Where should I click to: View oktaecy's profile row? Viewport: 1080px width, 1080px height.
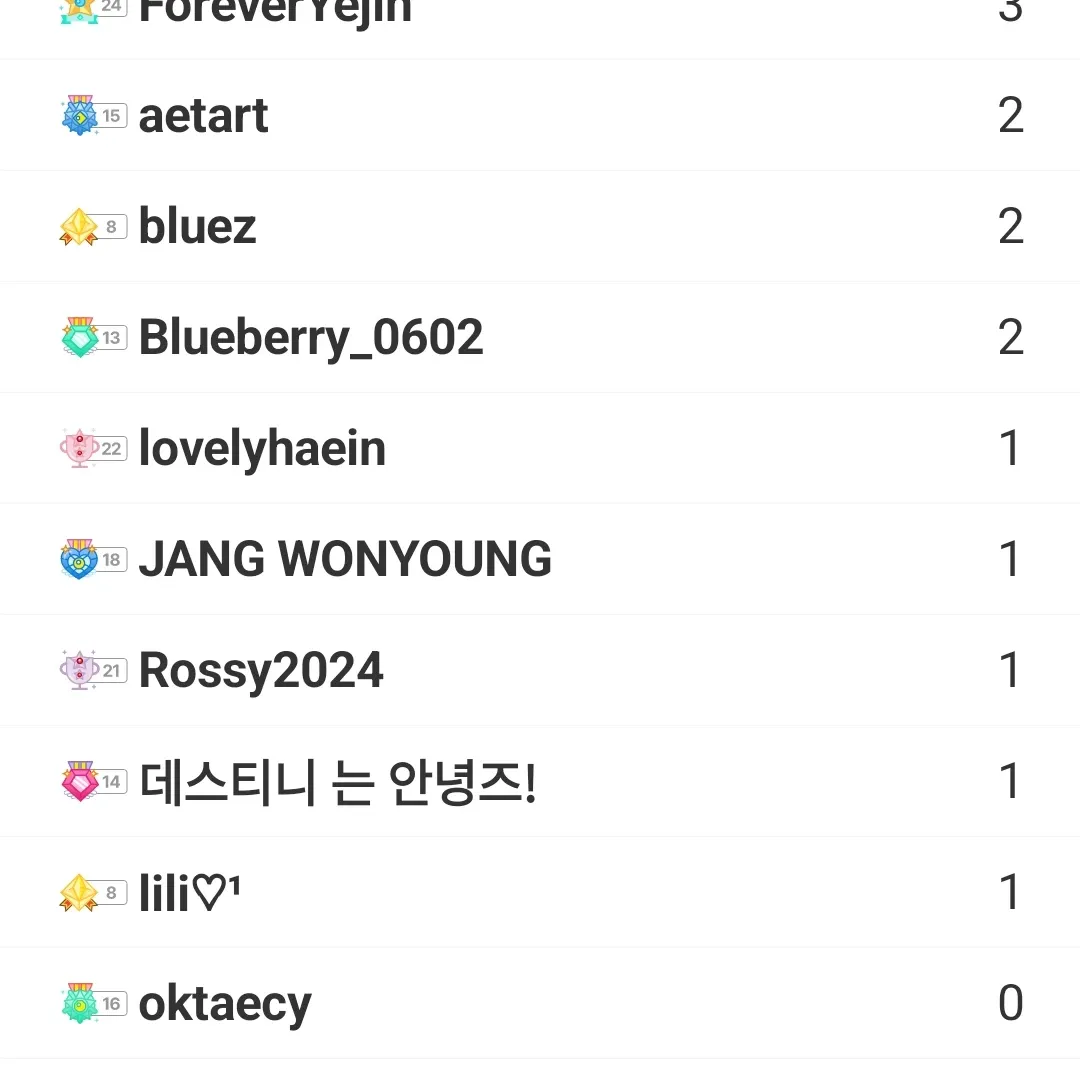click(x=225, y=1004)
